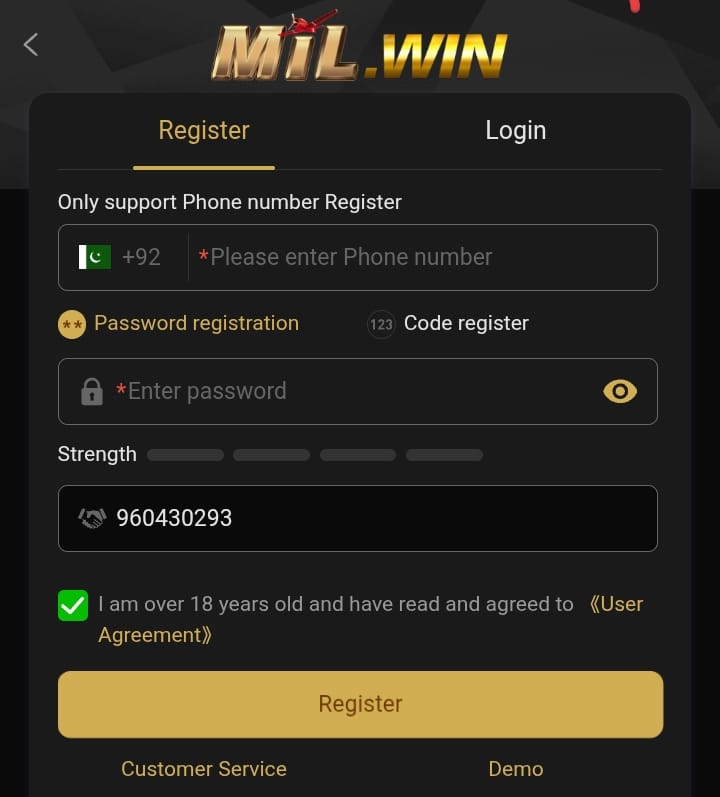Switch to the Login tab
The height and width of the screenshot is (797, 720).
click(x=515, y=131)
